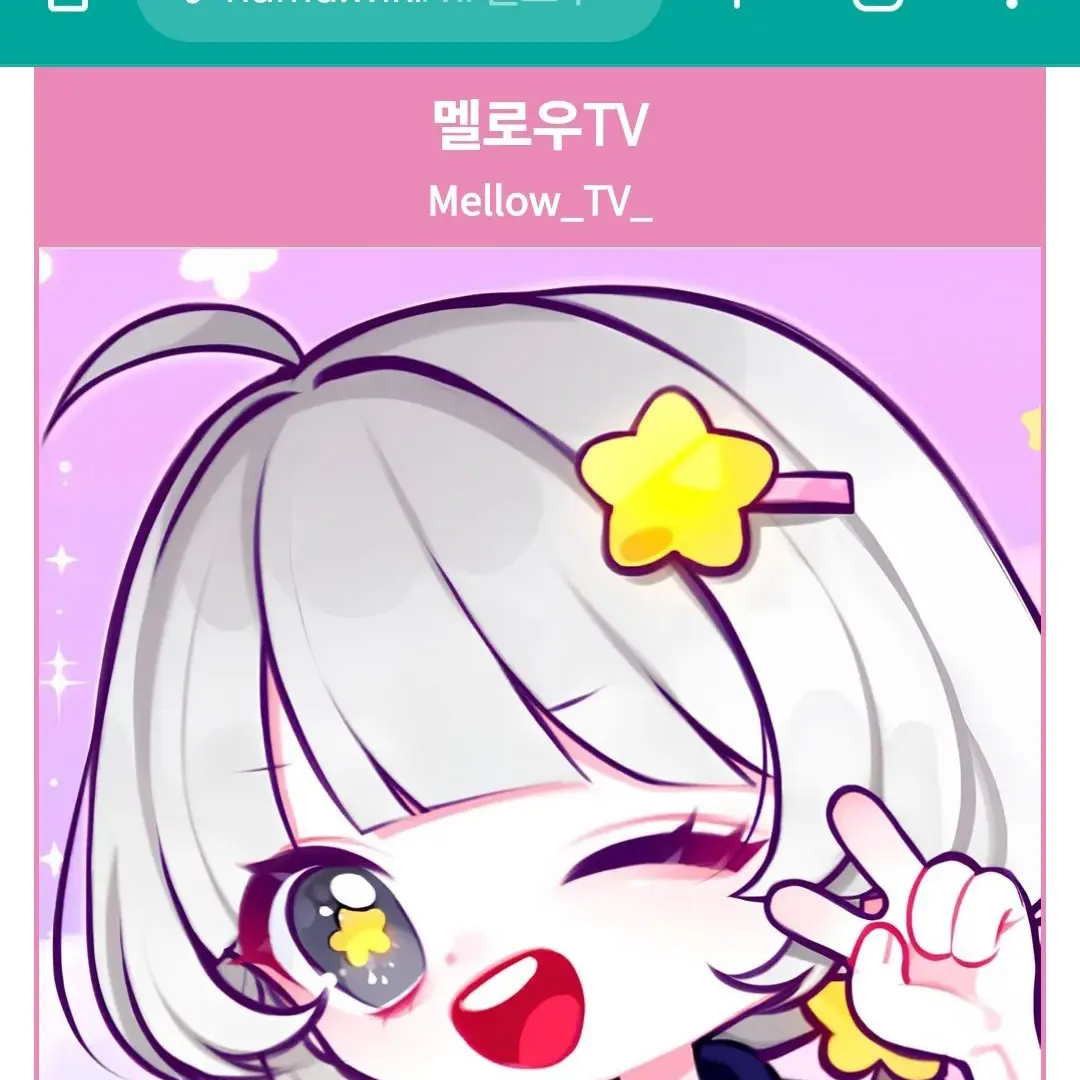
Task: Open the browser overflow menu
Action: (1012, 5)
